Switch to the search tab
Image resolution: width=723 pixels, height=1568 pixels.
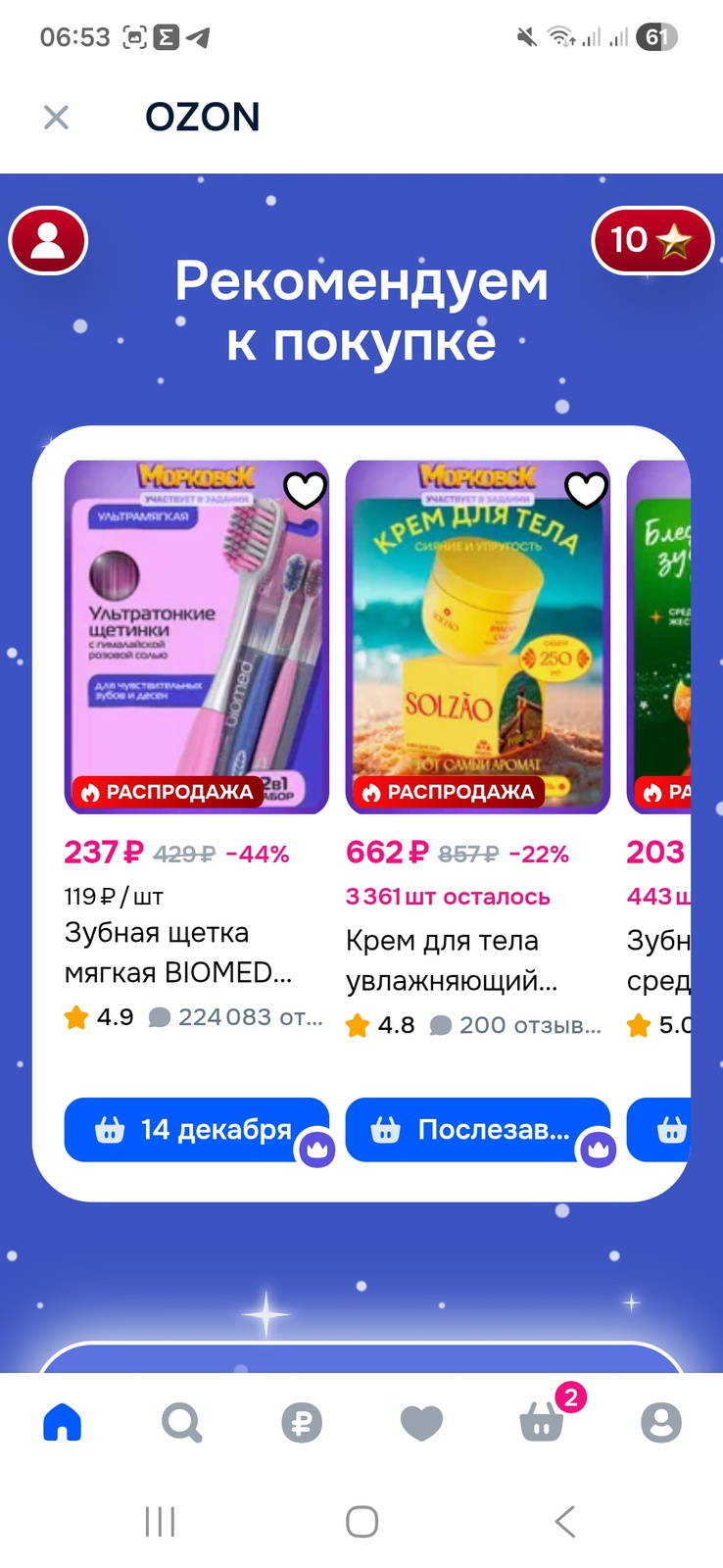click(x=182, y=1422)
